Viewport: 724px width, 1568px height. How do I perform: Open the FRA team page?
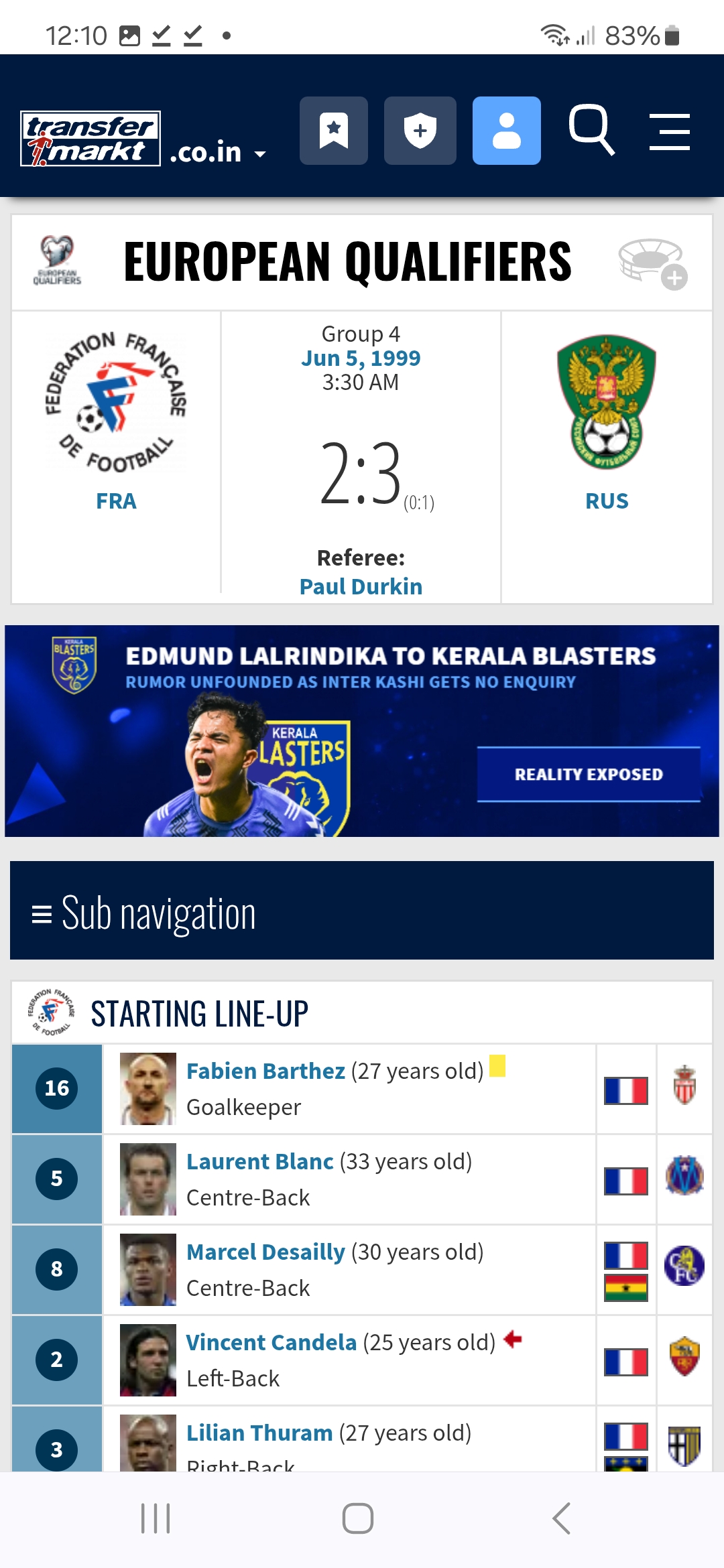point(116,501)
